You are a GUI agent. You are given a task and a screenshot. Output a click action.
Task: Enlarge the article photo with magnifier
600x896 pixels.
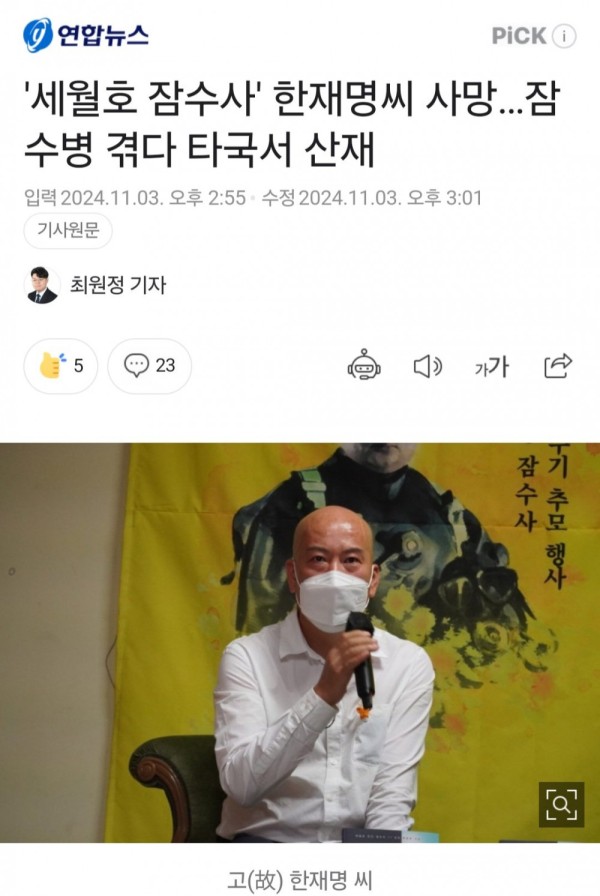click(x=561, y=803)
